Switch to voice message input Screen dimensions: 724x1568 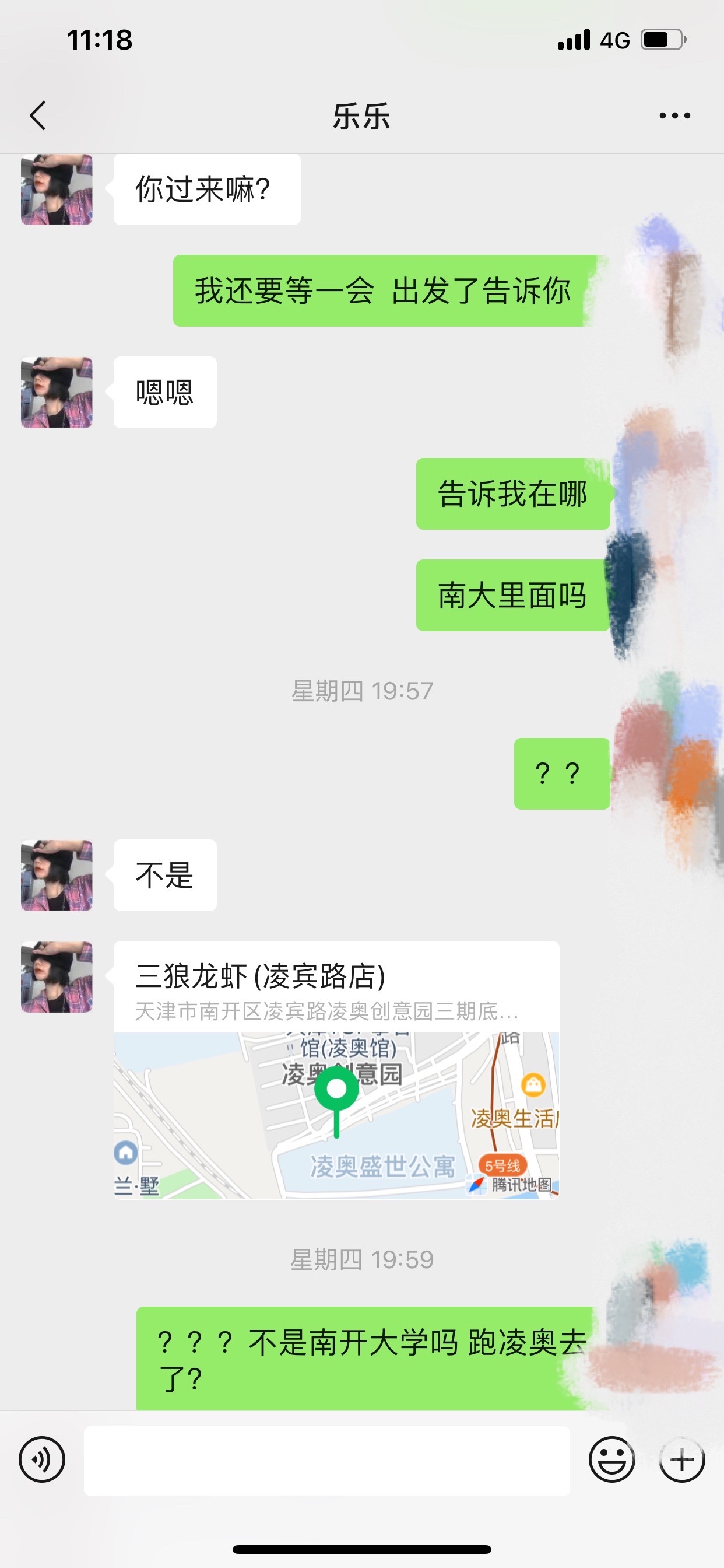point(41,1459)
